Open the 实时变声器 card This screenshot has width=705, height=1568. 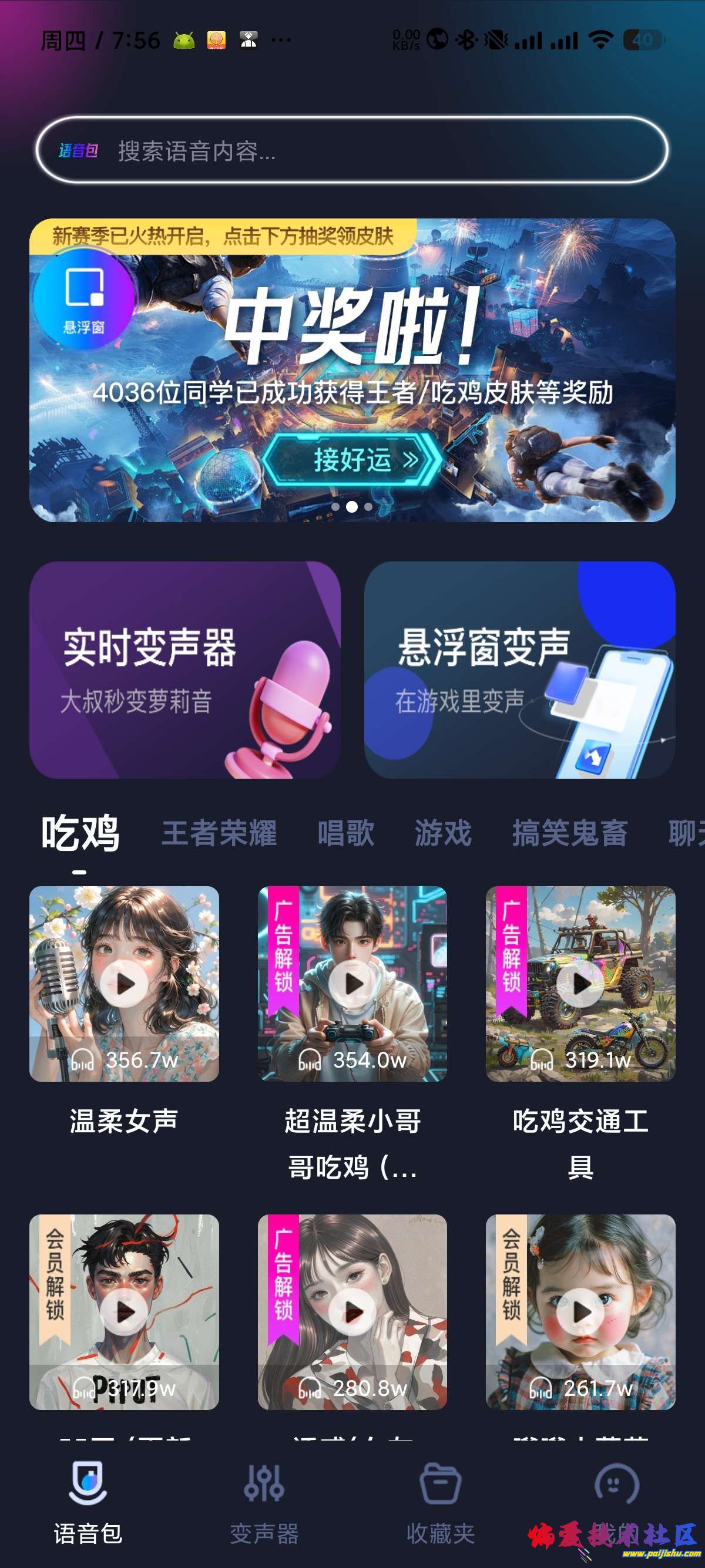click(184, 669)
